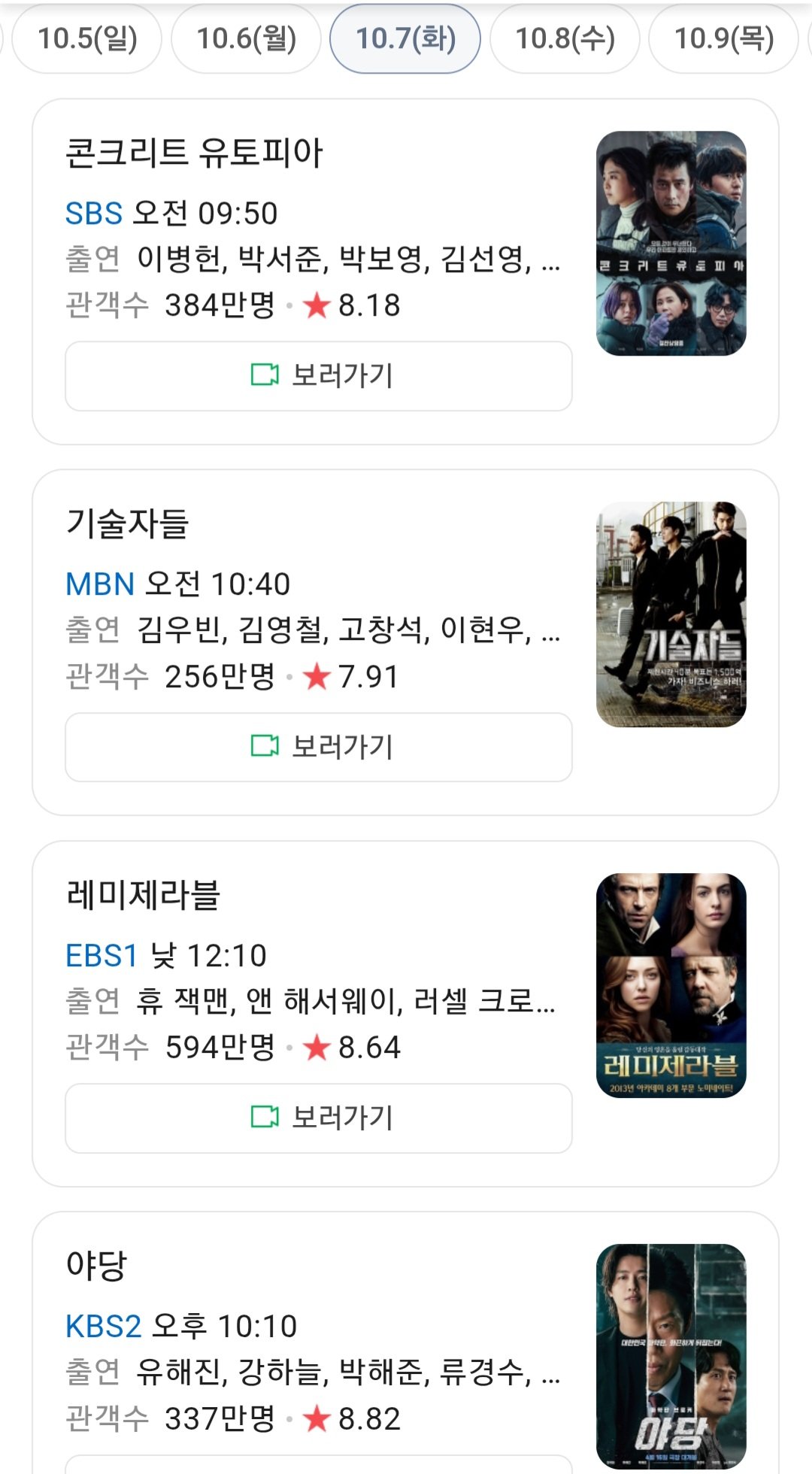Screen dimensions: 812x1474
Task: View the 레미제라블 poster
Action: click(x=671, y=985)
